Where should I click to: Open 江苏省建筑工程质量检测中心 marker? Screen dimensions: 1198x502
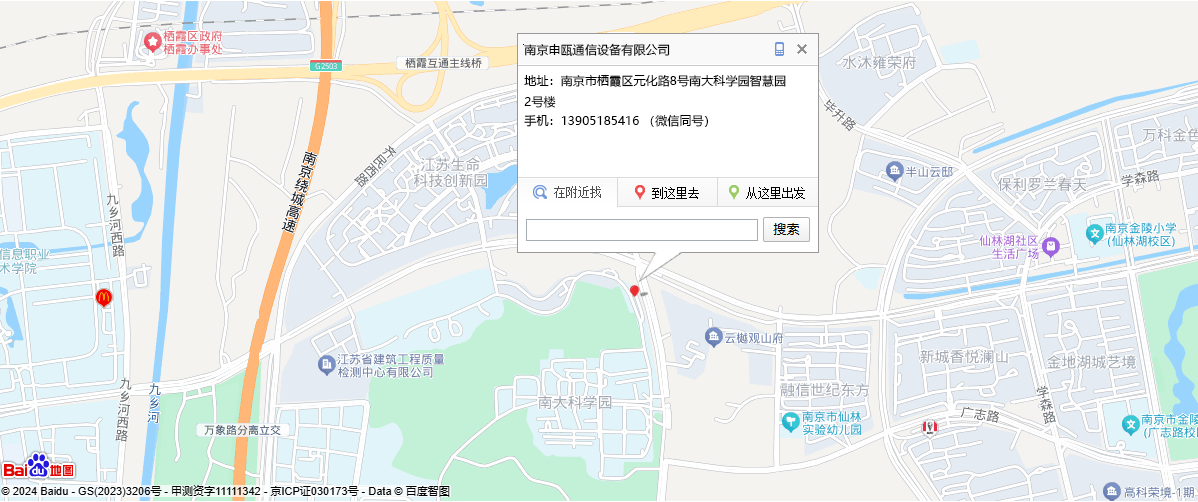point(326,365)
